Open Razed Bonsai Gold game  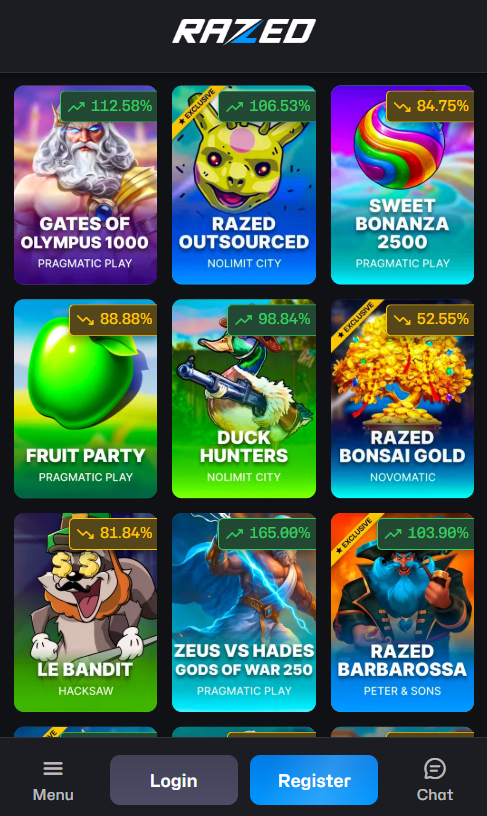coord(402,399)
